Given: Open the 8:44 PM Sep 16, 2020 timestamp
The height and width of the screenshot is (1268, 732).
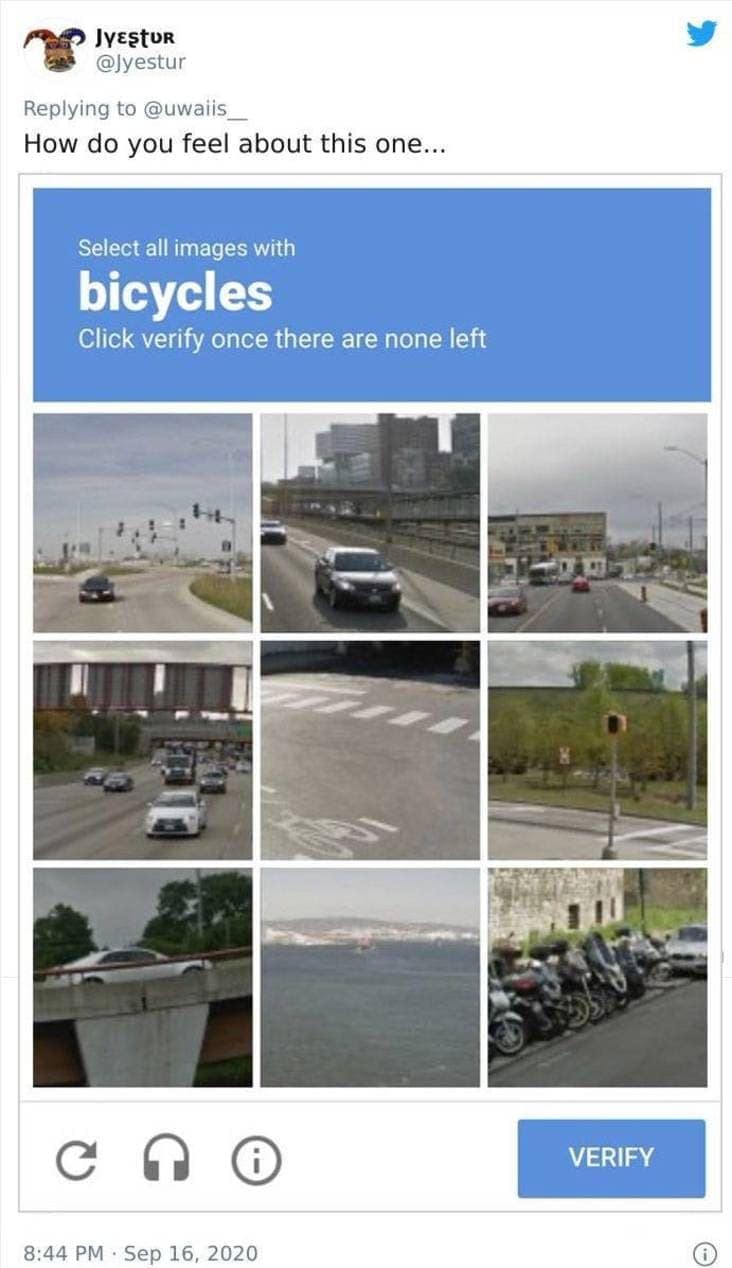Looking at the screenshot, I should [x=140, y=1252].
